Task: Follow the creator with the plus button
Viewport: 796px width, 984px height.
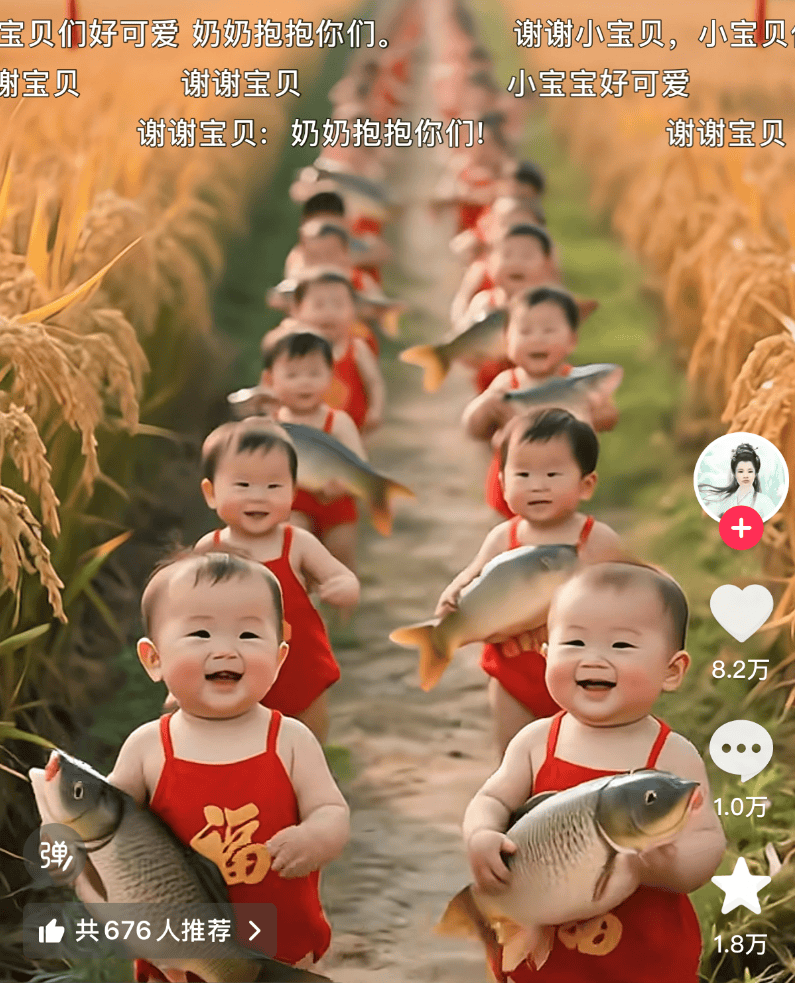Action: coord(741,528)
